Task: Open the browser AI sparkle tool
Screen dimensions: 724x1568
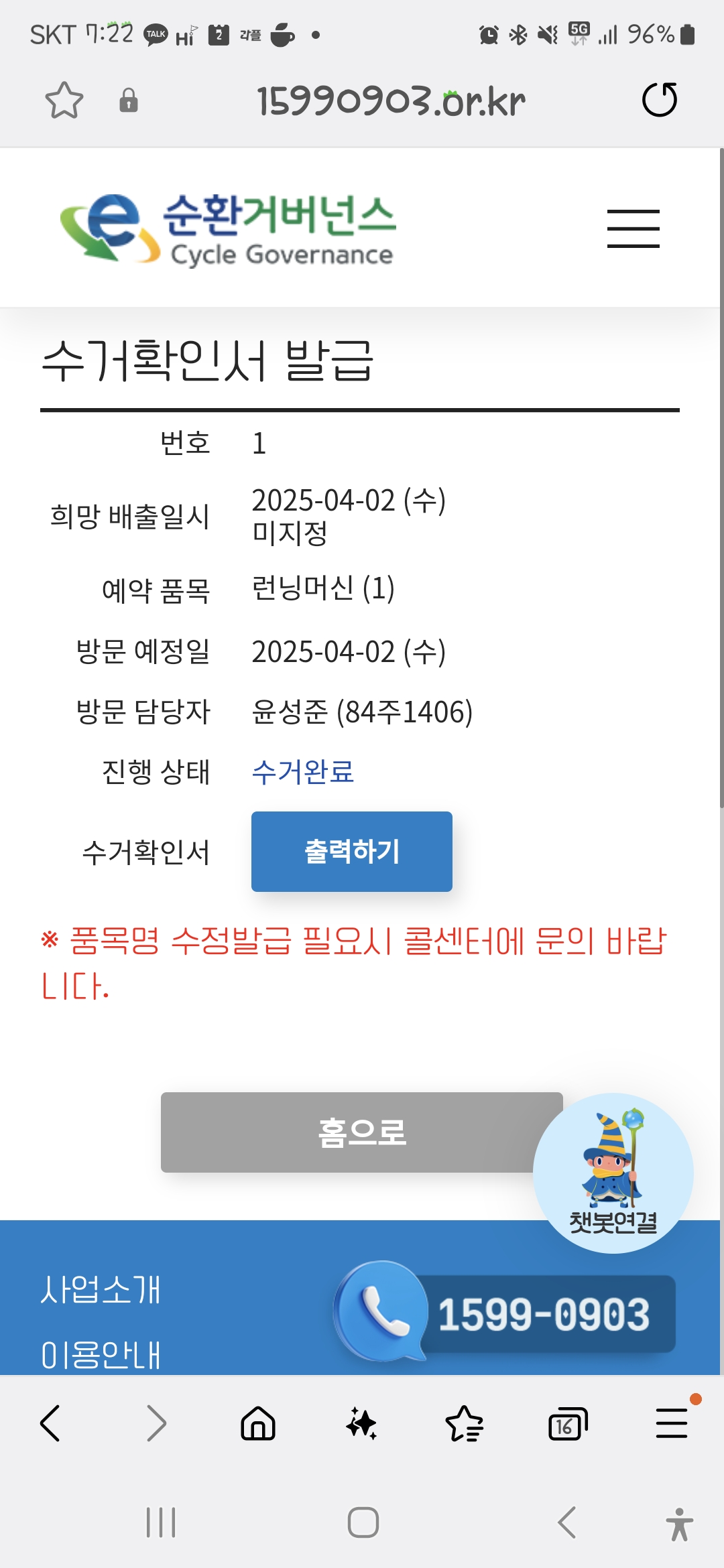Action: 361,1423
